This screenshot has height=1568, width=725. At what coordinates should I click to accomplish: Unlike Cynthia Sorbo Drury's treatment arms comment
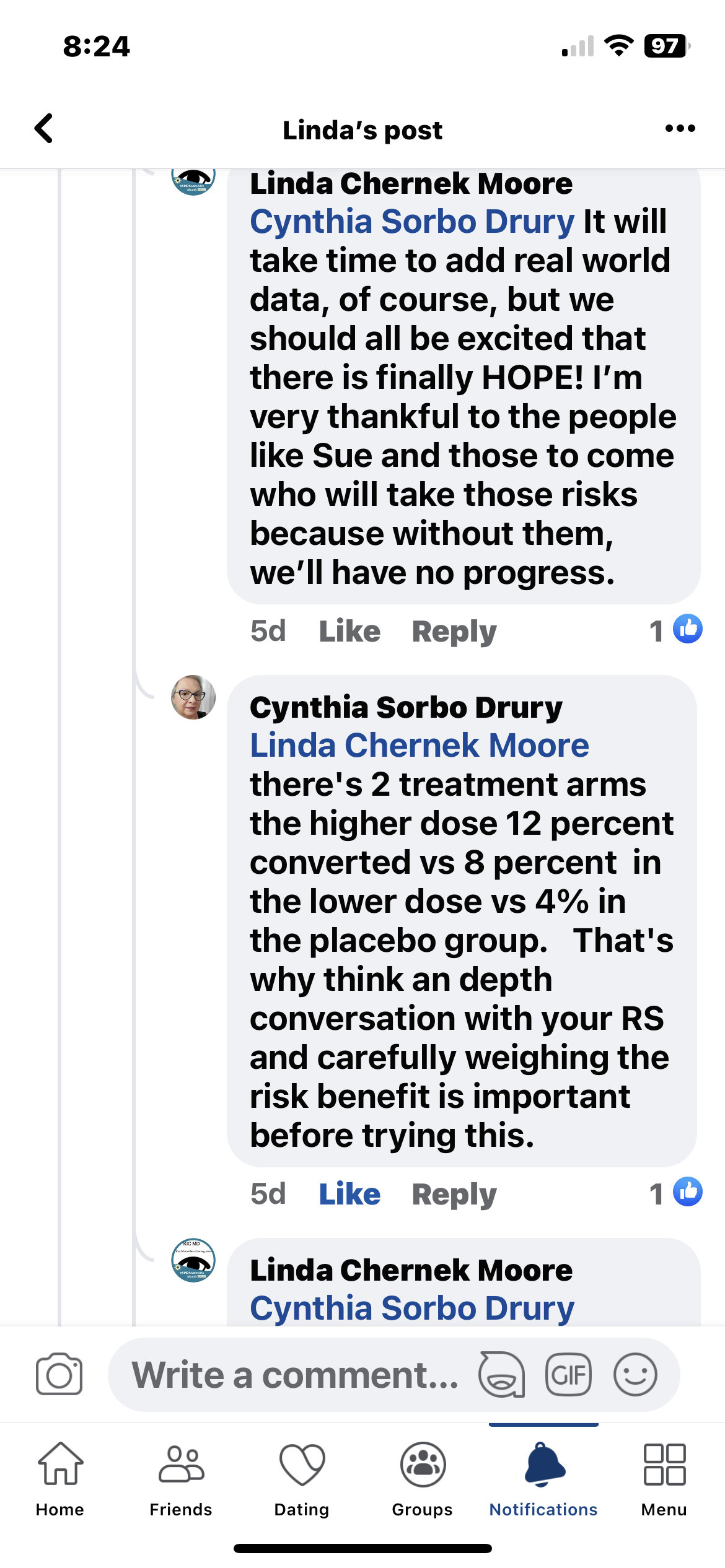coord(349,1193)
